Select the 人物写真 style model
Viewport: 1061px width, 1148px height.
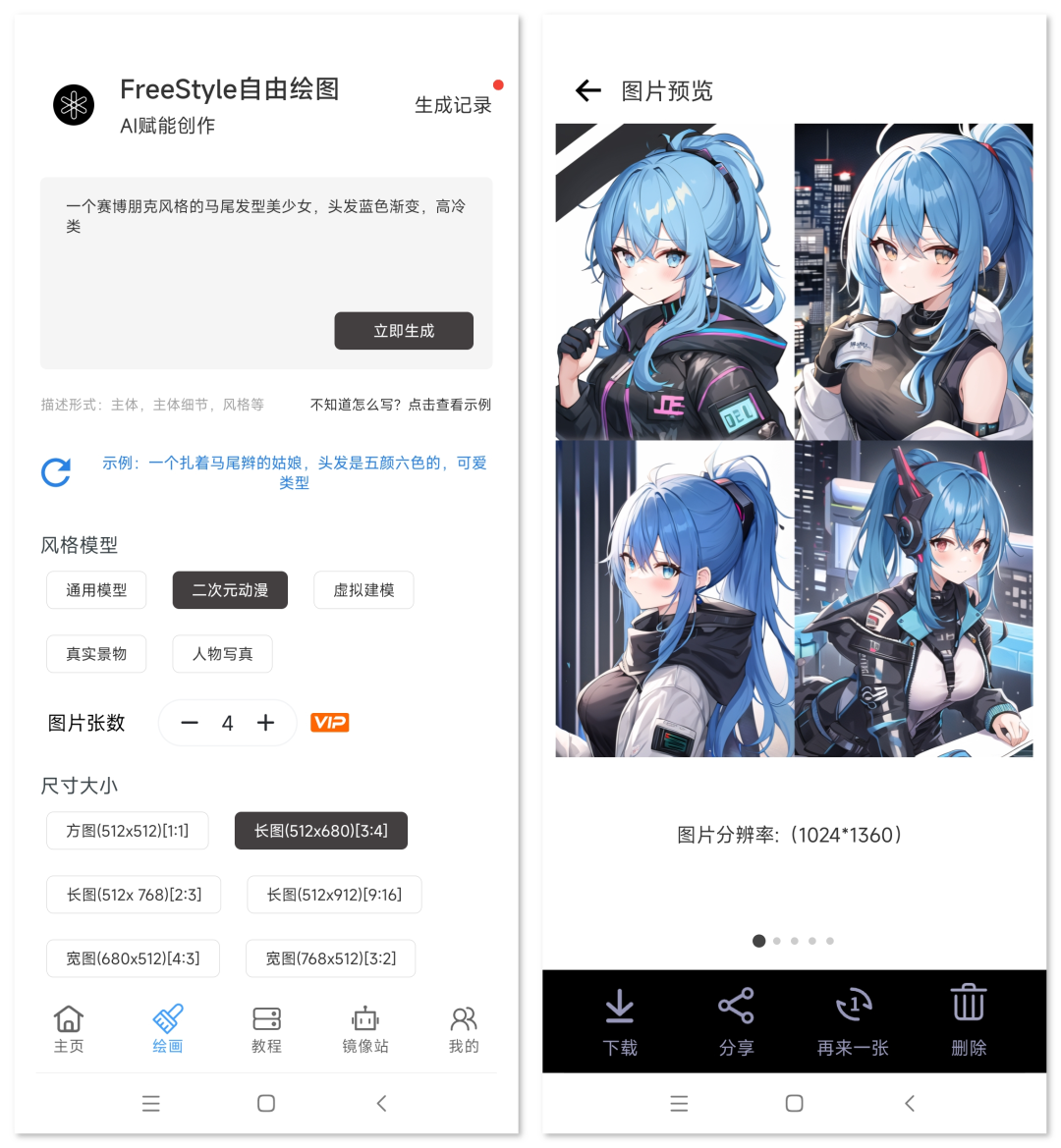pos(222,654)
